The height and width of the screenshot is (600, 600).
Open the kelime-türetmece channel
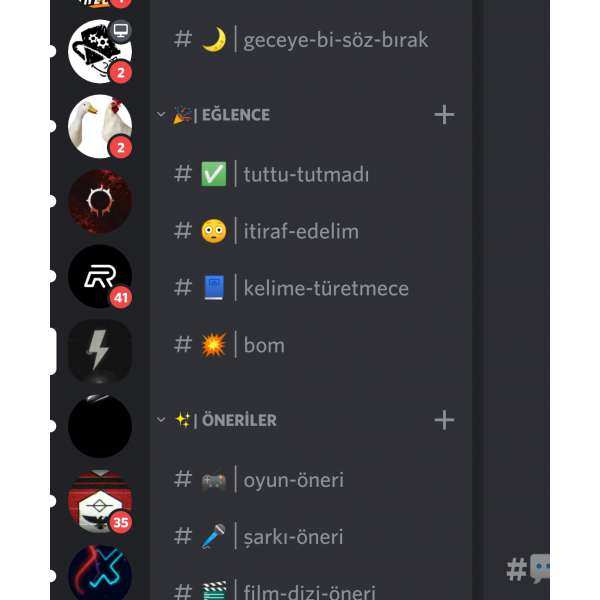(325, 288)
